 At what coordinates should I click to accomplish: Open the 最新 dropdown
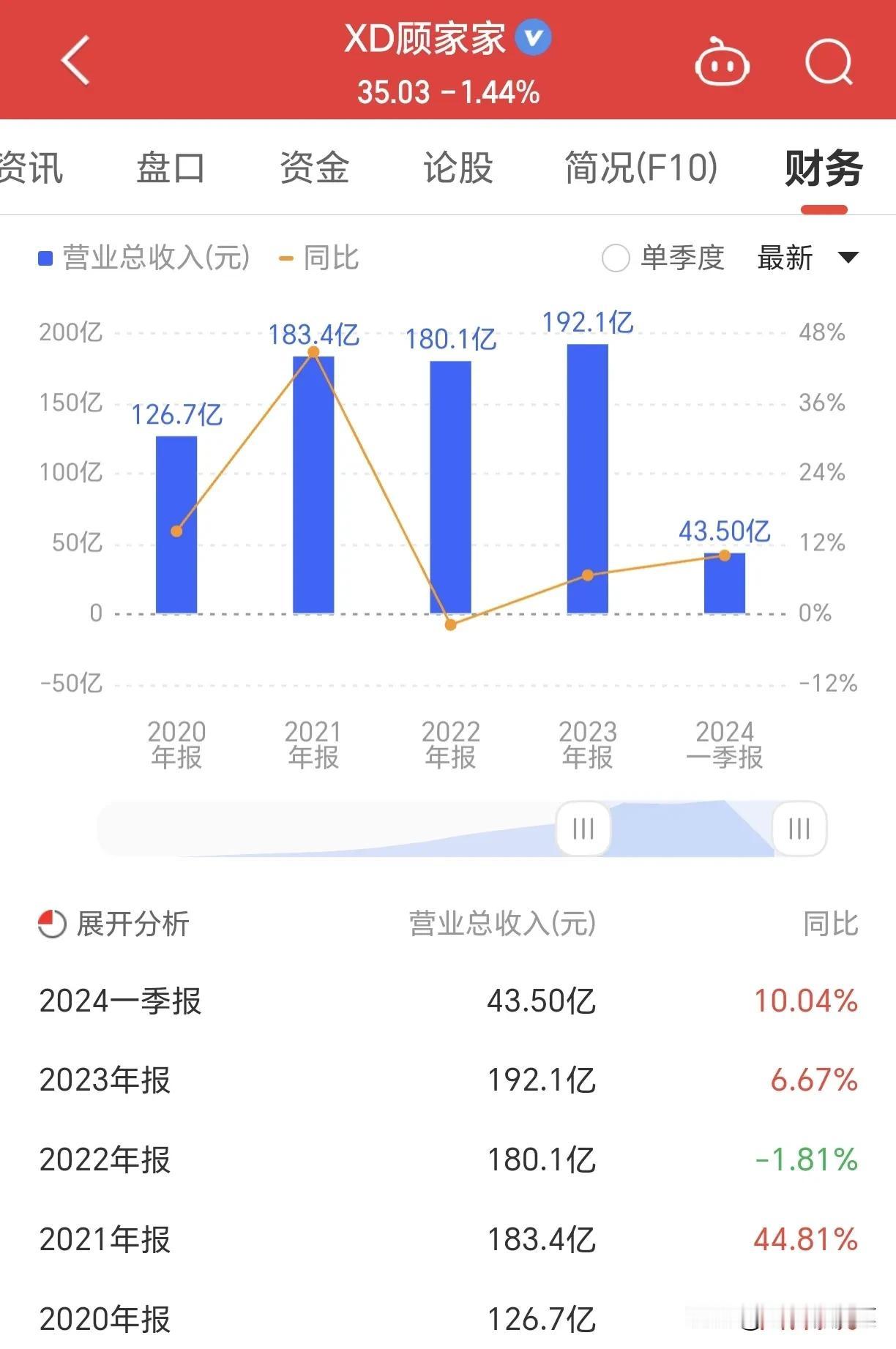click(787, 258)
